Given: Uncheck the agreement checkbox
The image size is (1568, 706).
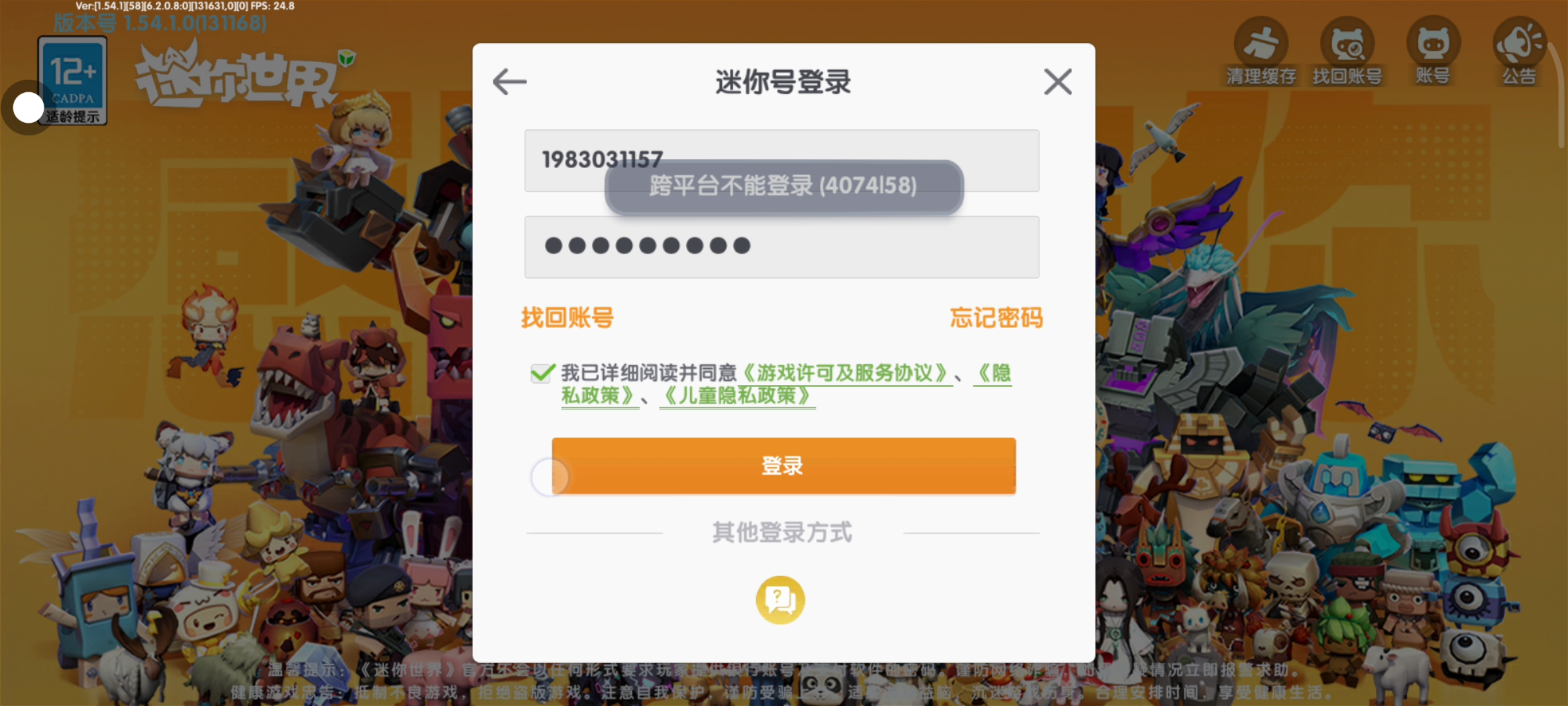Looking at the screenshot, I should tap(542, 373).
